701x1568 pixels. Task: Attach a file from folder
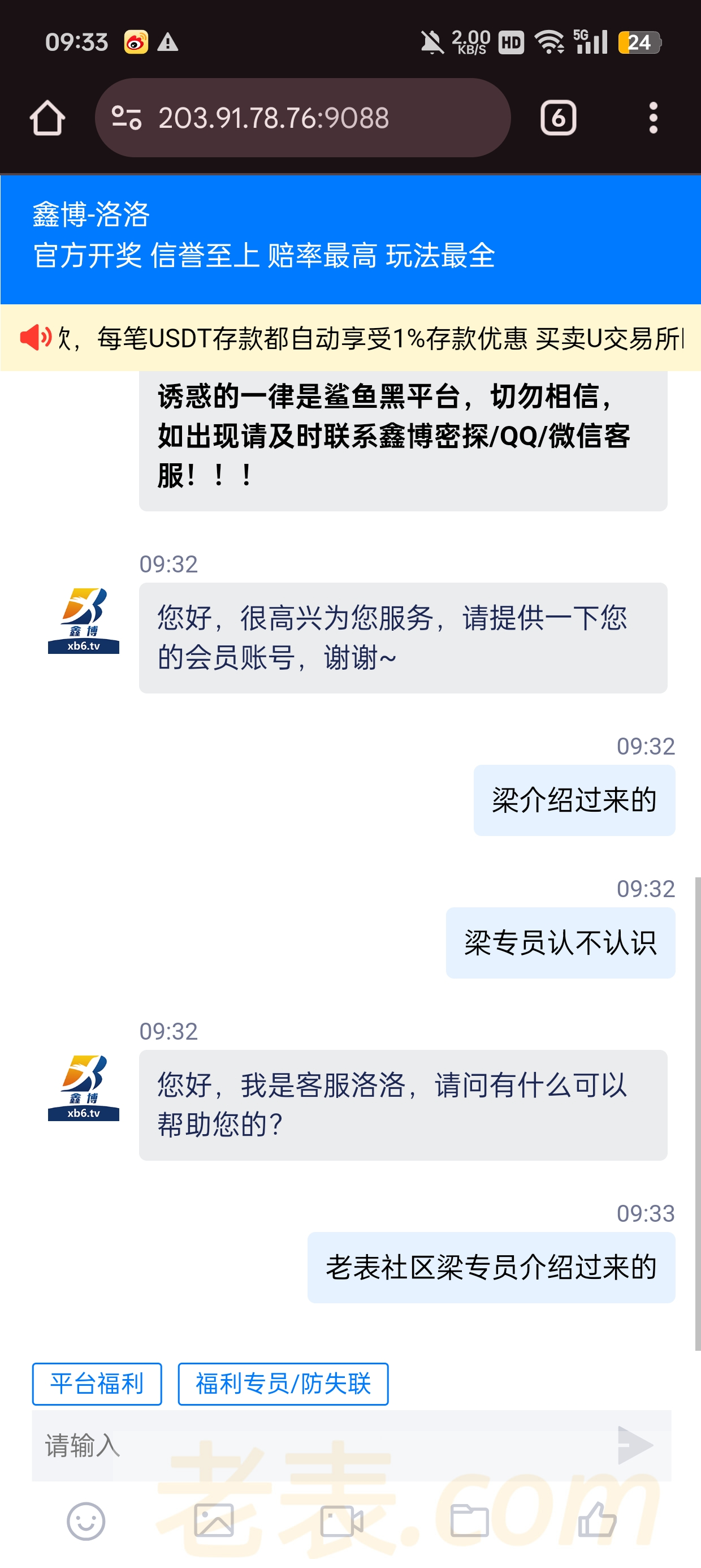[469, 1521]
